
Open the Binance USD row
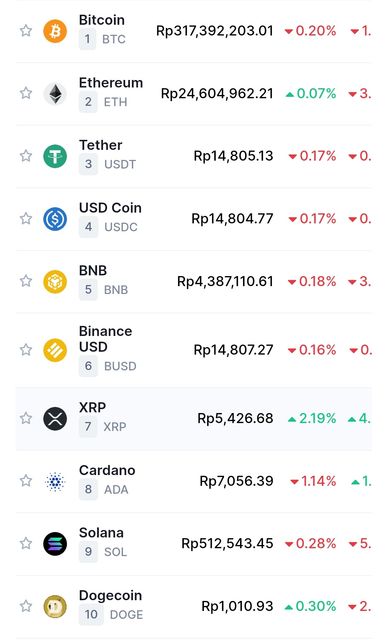(194, 350)
